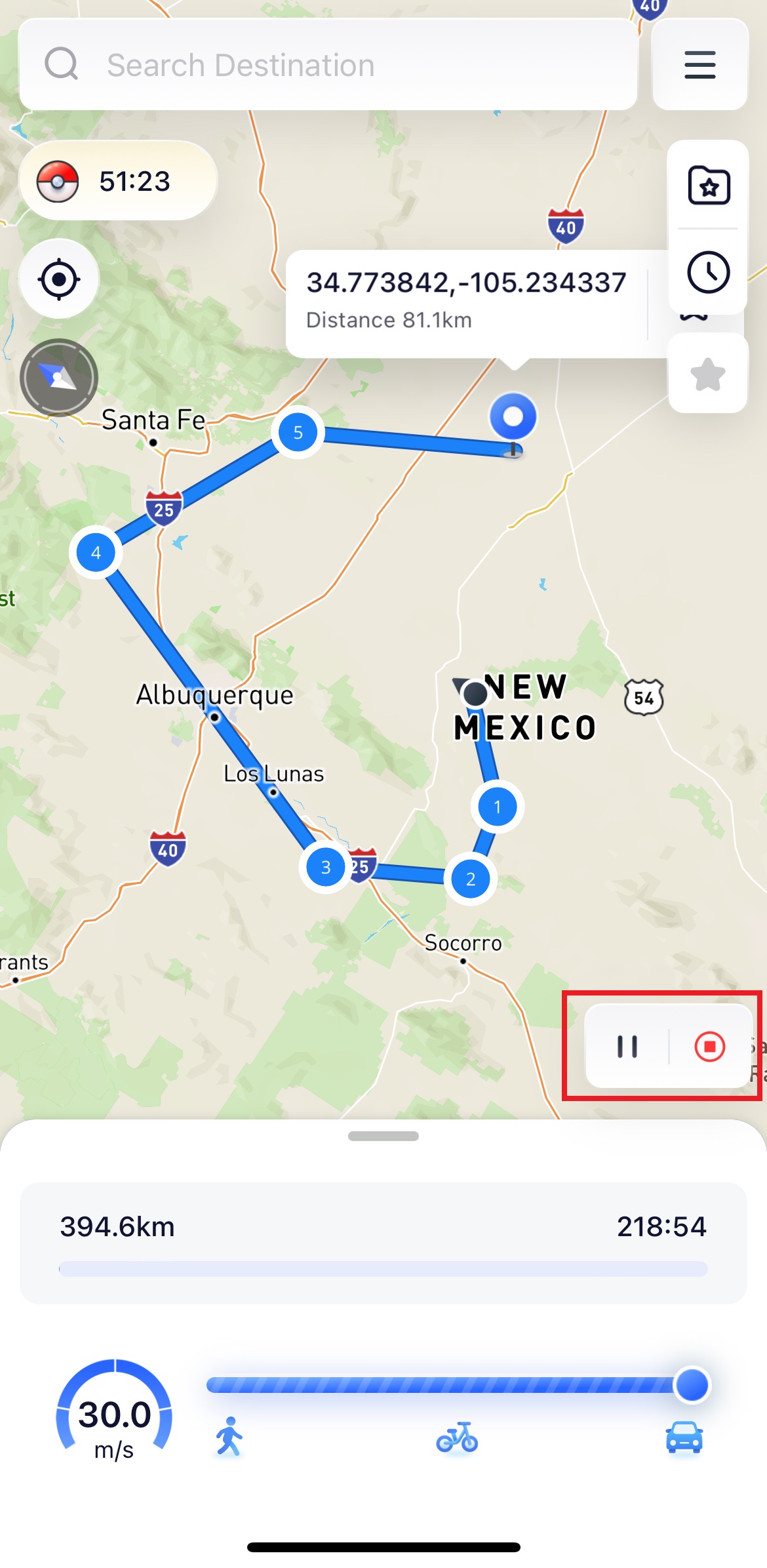Image resolution: width=767 pixels, height=1568 pixels.
Task: Click the star favorite icon
Action: point(707,374)
